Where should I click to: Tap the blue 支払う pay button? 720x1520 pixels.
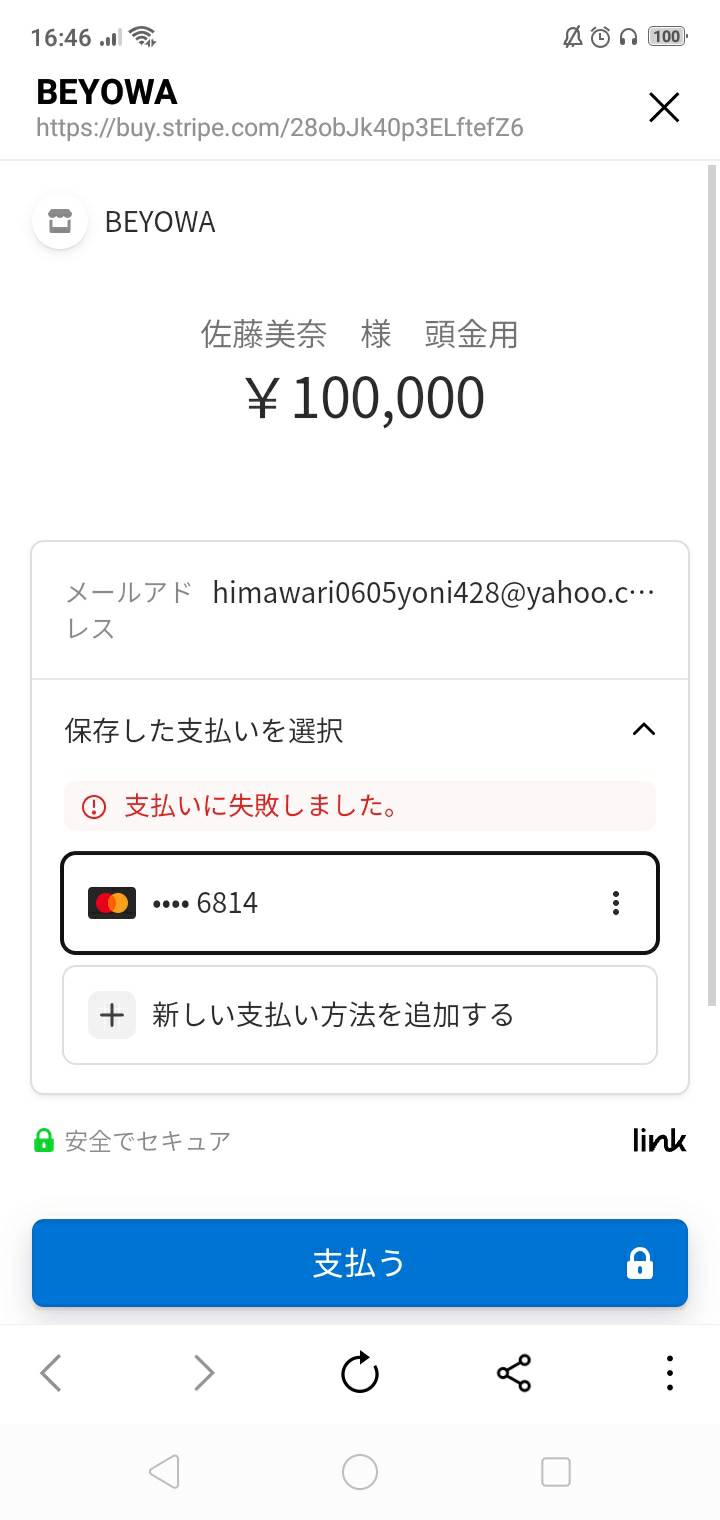[x=360, y=1263]
